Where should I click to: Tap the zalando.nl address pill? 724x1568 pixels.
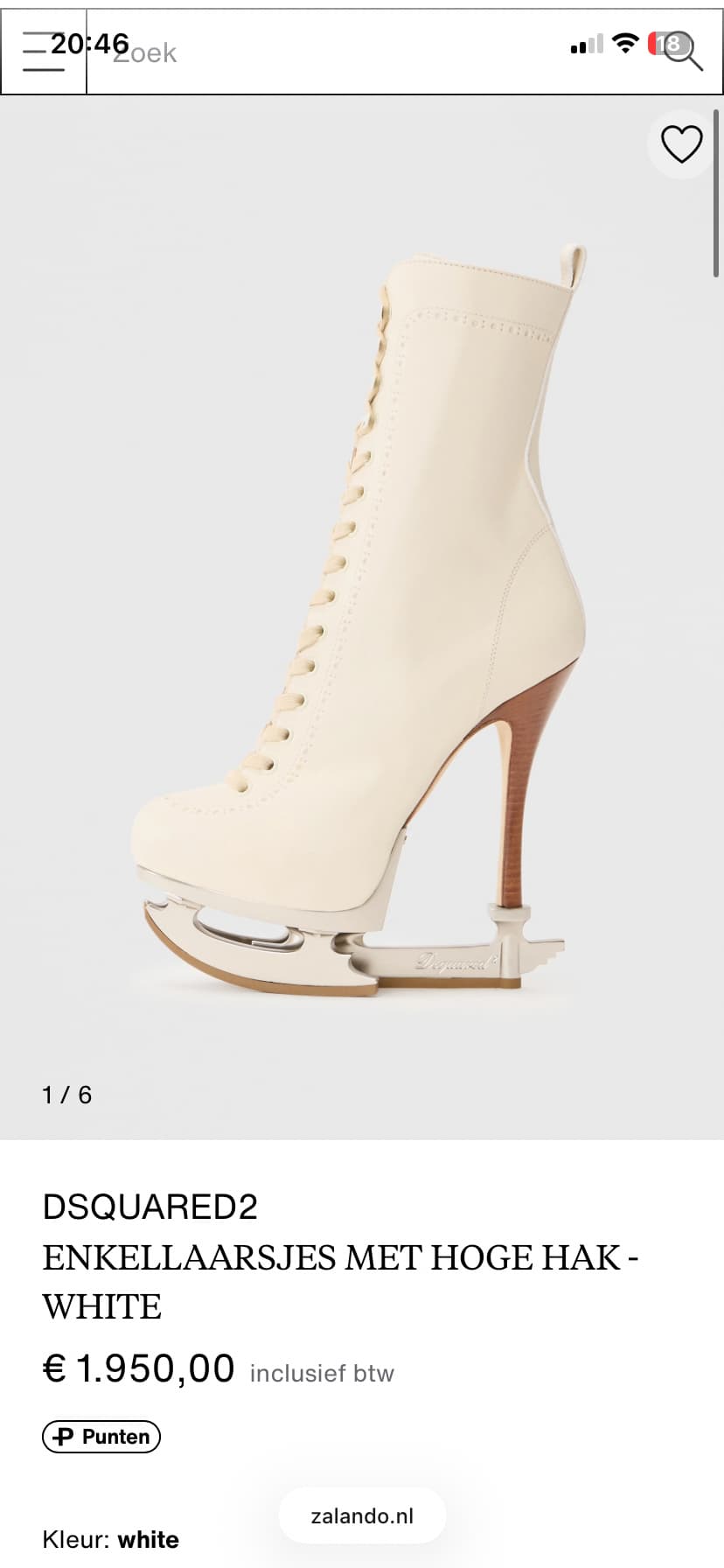[x=362, y=1515]
